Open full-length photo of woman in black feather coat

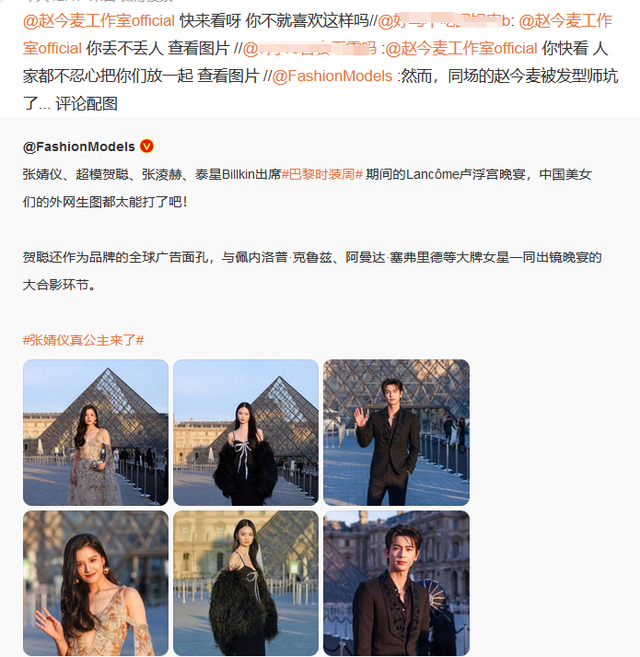(x=246, y=433)
